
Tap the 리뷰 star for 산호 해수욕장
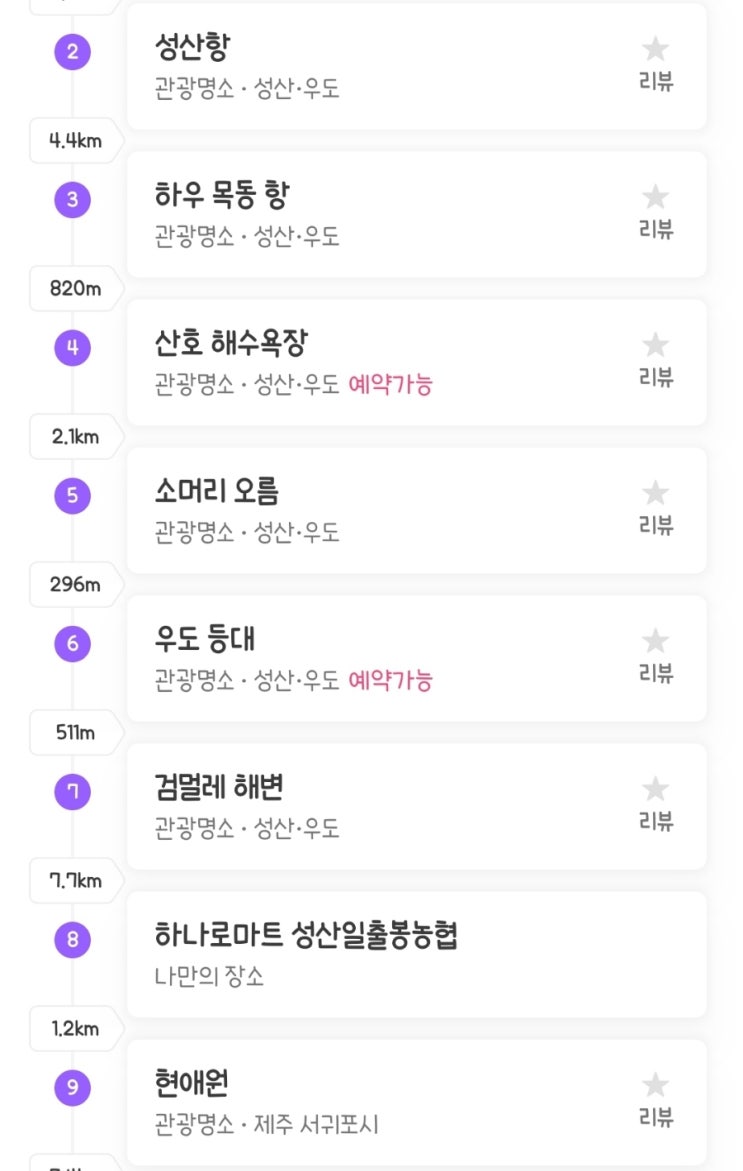pos(656,360)
